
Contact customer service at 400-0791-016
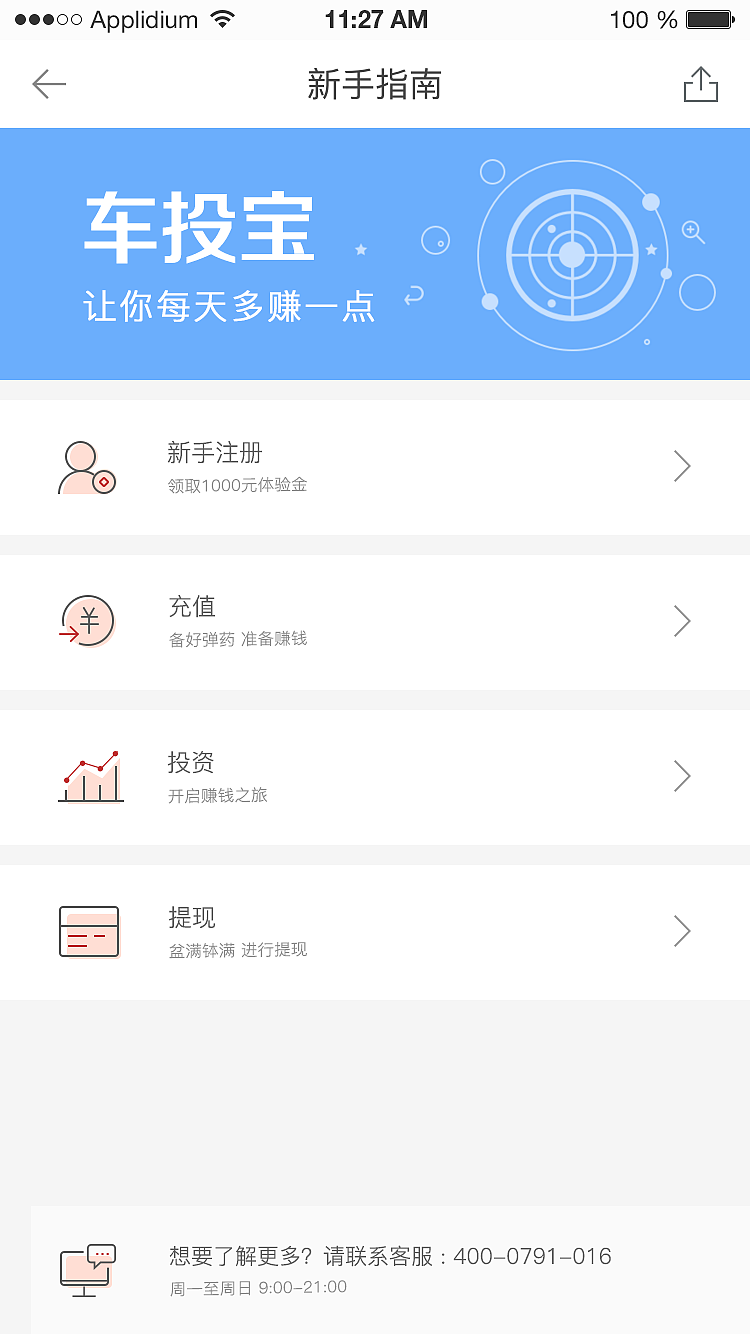[x=390, y=1269]
